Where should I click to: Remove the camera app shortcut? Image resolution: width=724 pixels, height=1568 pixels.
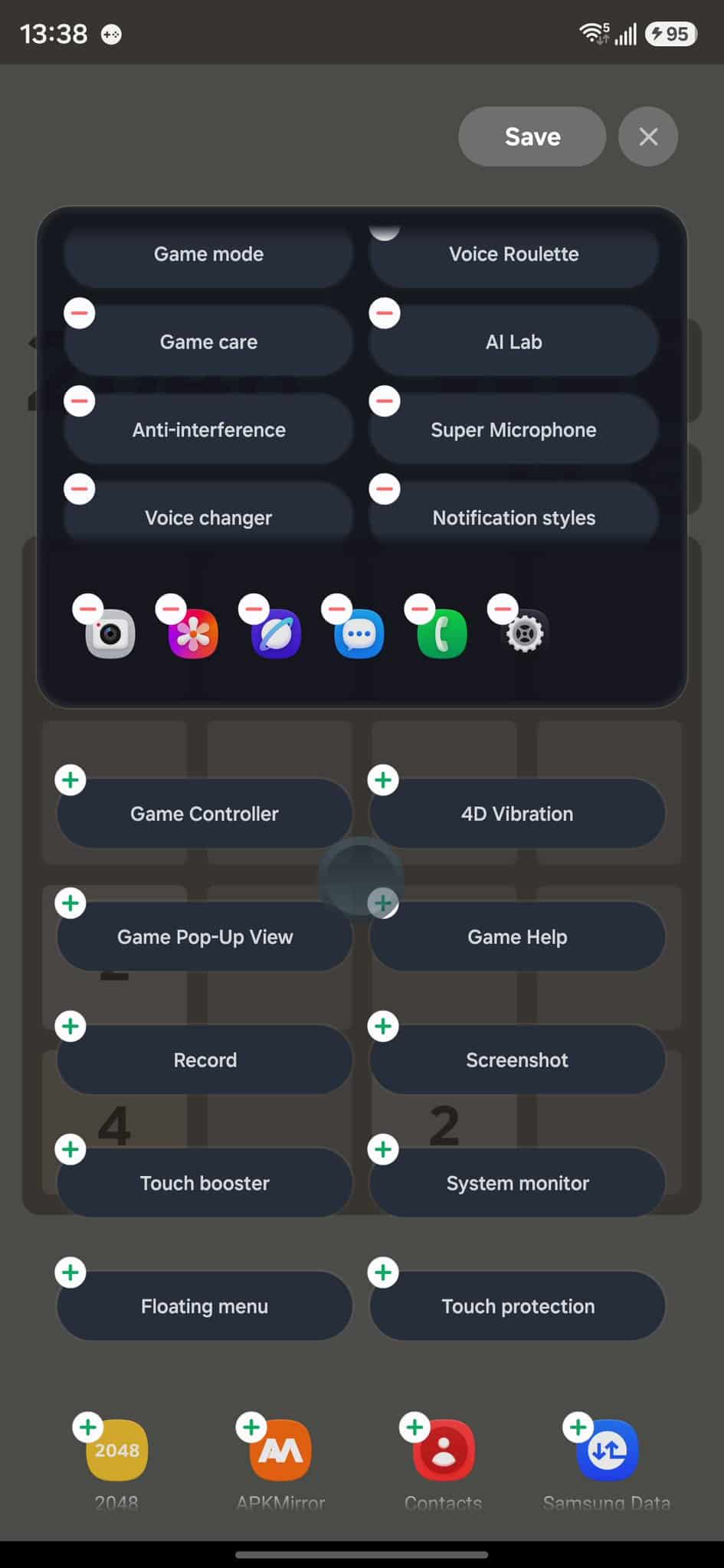pyautogui.click(x=88, y=609)
